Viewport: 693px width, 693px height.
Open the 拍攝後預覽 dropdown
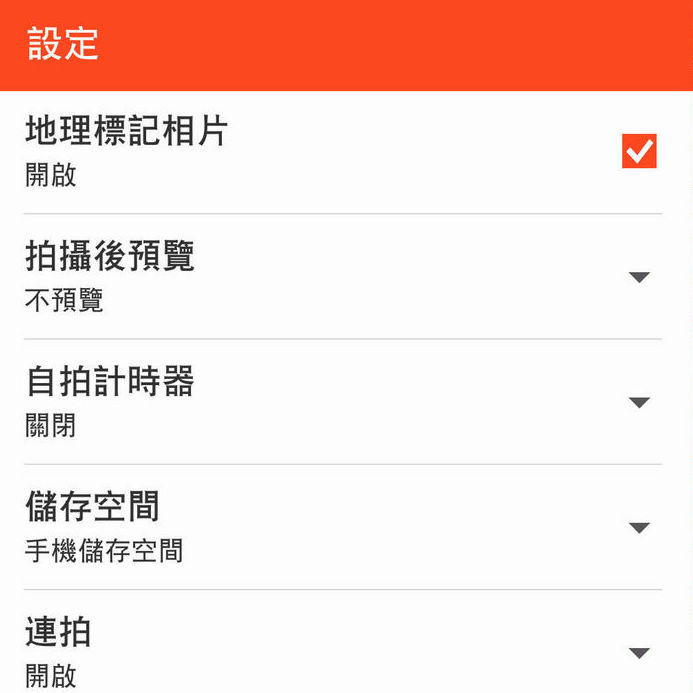click(x=639, y=277)
